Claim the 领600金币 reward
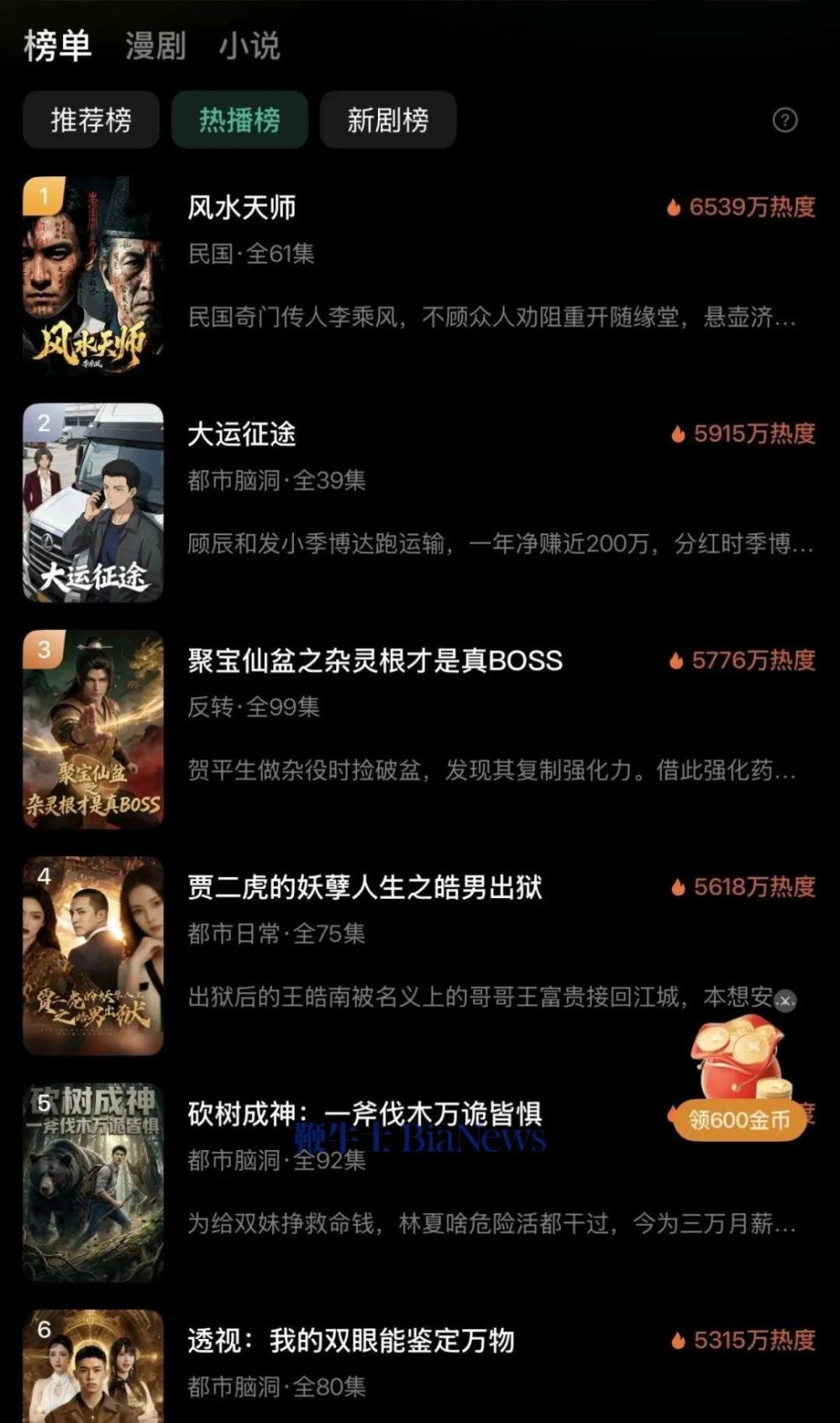This screenshot has height=1423, width=840. tap(739, 1119)
